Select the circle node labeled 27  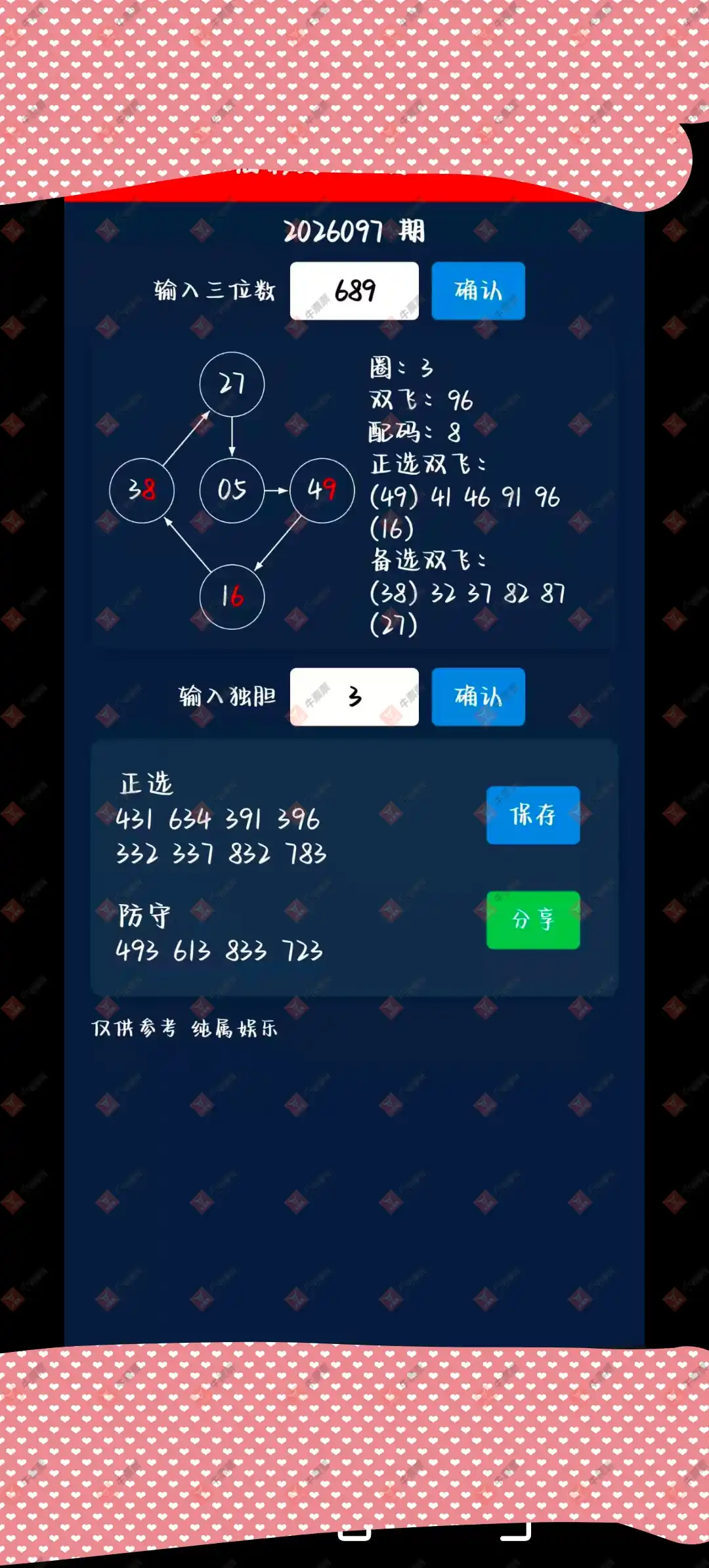click(231, 385)
